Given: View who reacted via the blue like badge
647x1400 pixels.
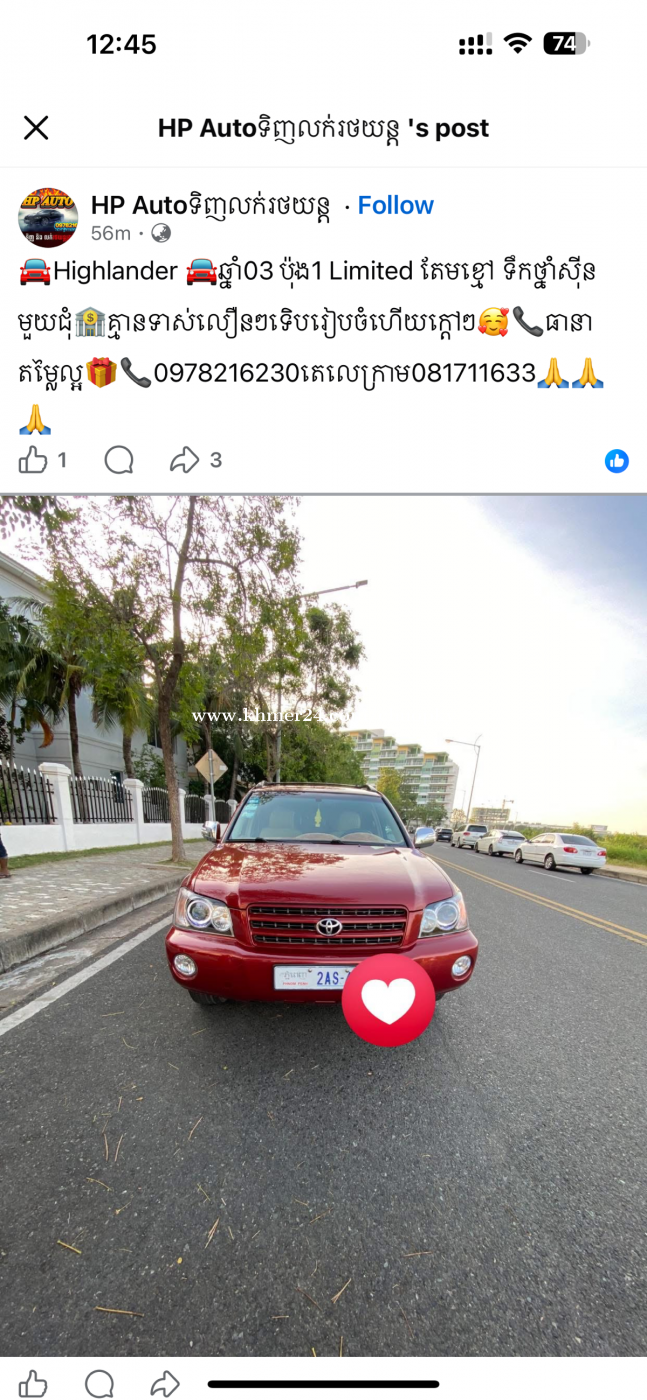Looking at the screenshot, I should (616, 461).
